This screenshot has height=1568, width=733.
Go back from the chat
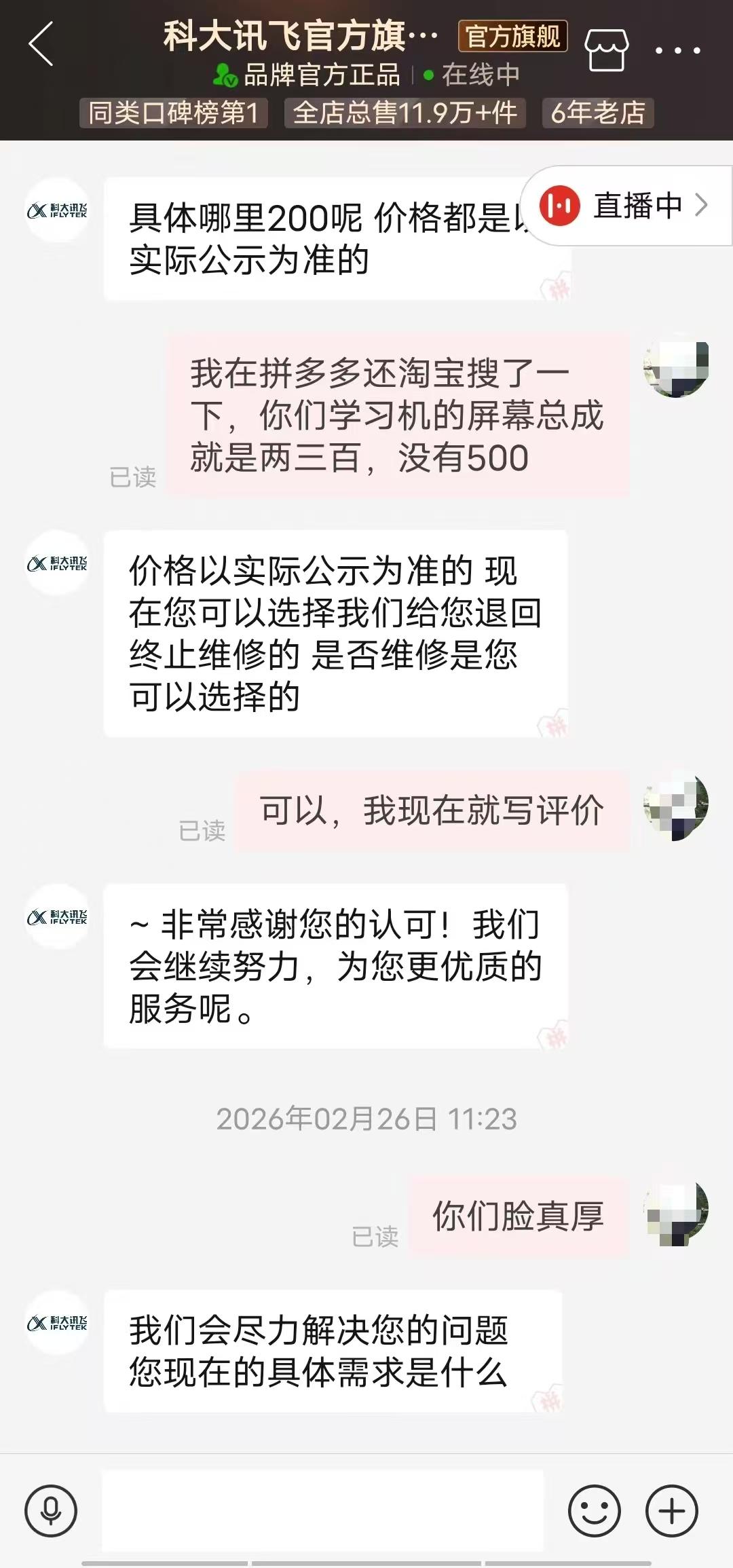41,44
